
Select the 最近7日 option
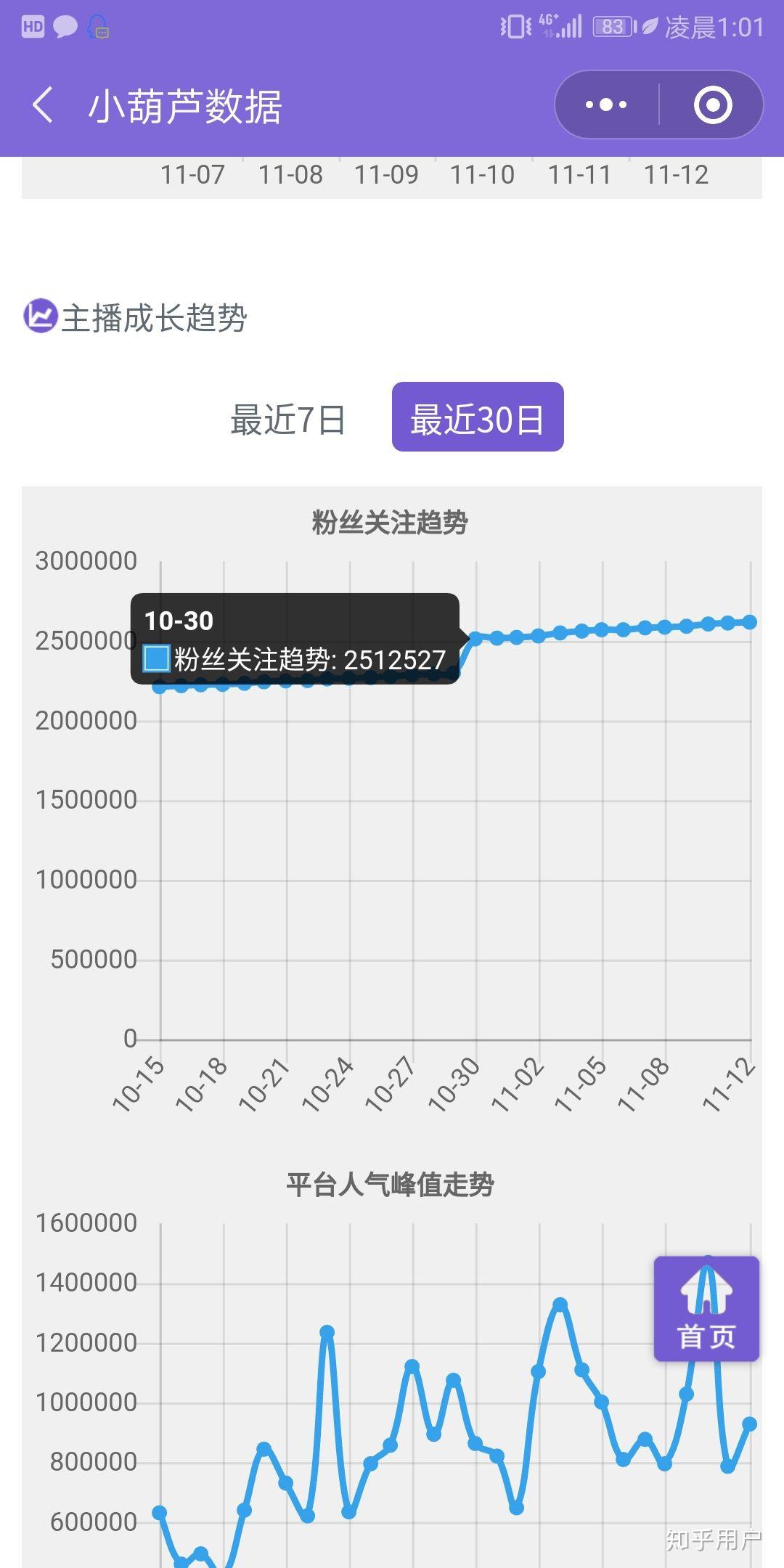point(287,420)
